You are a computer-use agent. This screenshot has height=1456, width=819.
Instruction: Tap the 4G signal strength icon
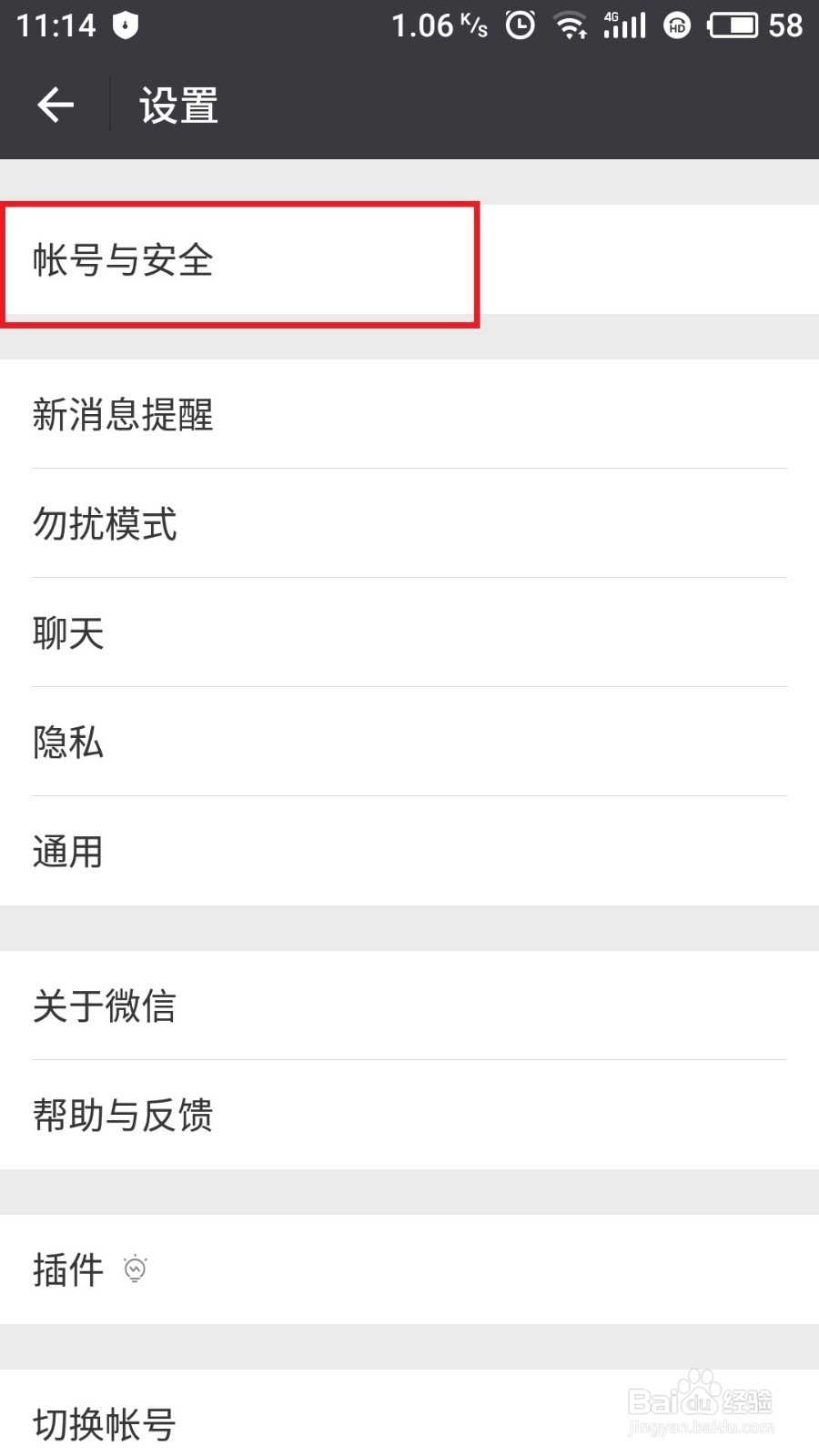tap(623, 25)
